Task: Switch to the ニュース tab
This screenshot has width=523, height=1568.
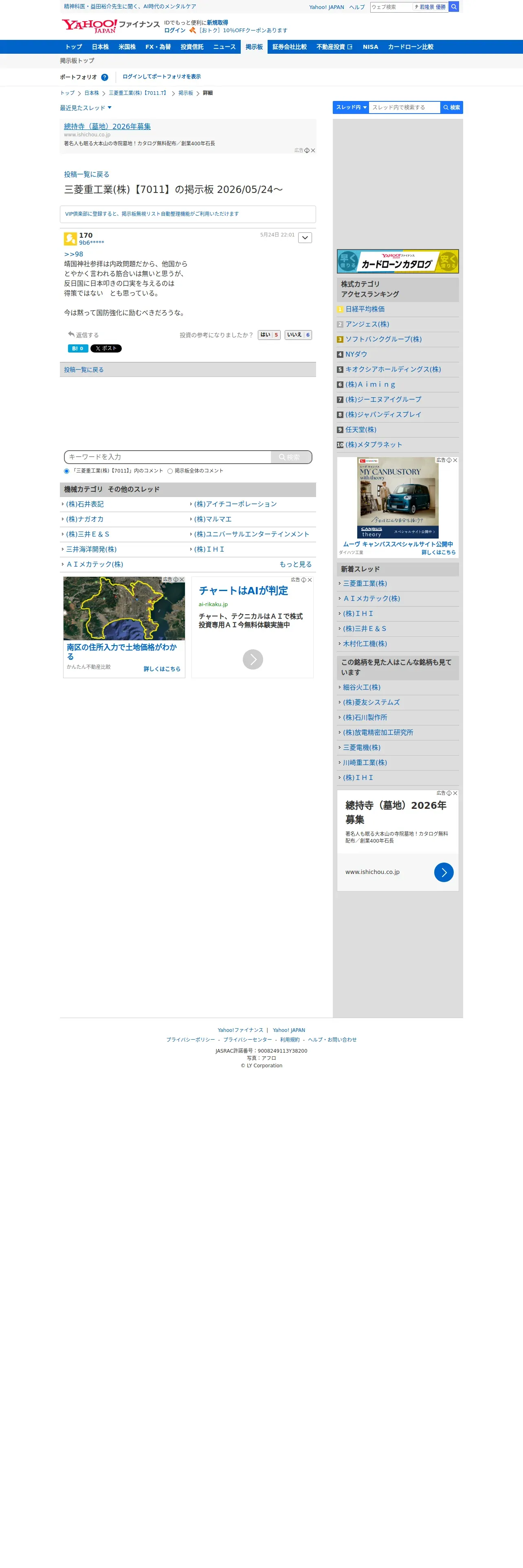Action: [224, 47]
